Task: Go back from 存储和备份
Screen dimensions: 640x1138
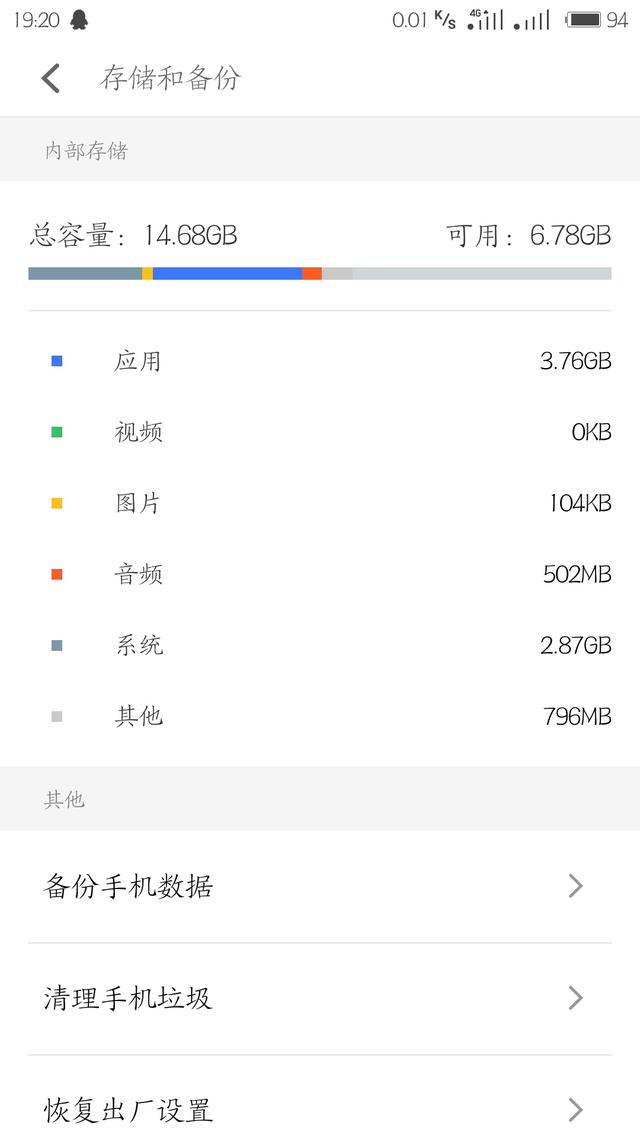Action: pos(50,78)
